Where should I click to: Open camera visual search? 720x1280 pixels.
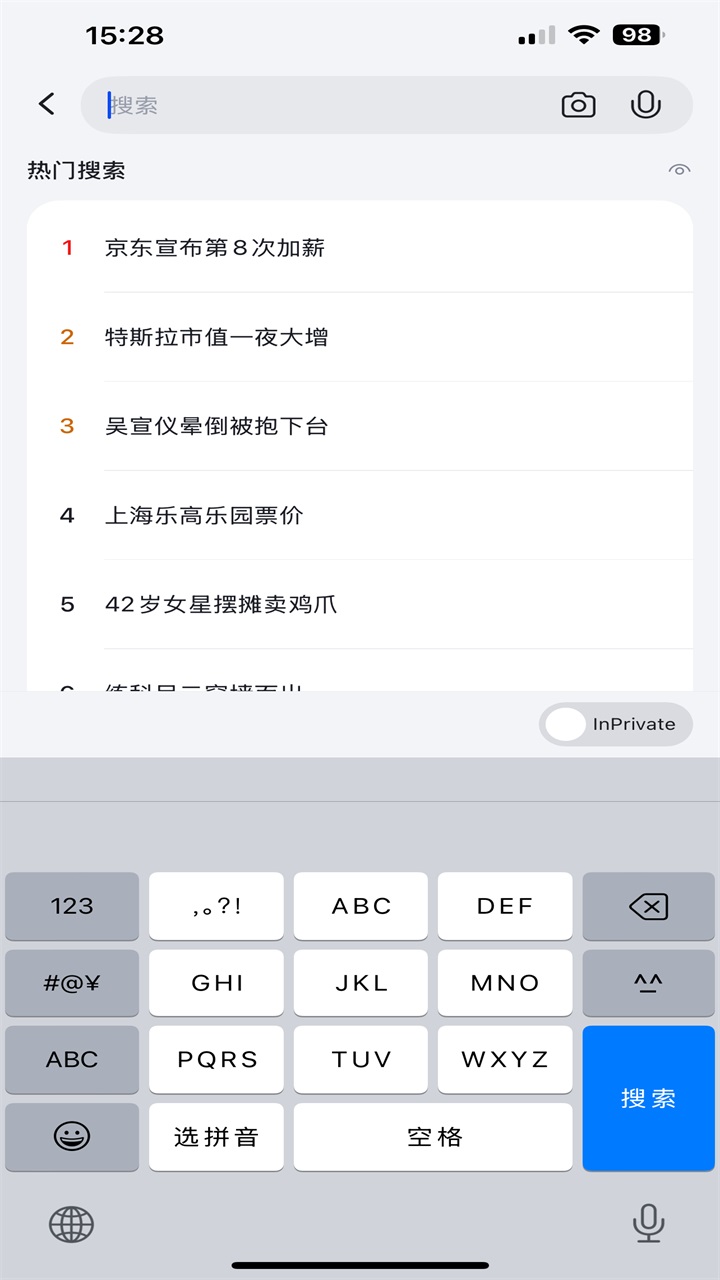(x=578, y=105)
